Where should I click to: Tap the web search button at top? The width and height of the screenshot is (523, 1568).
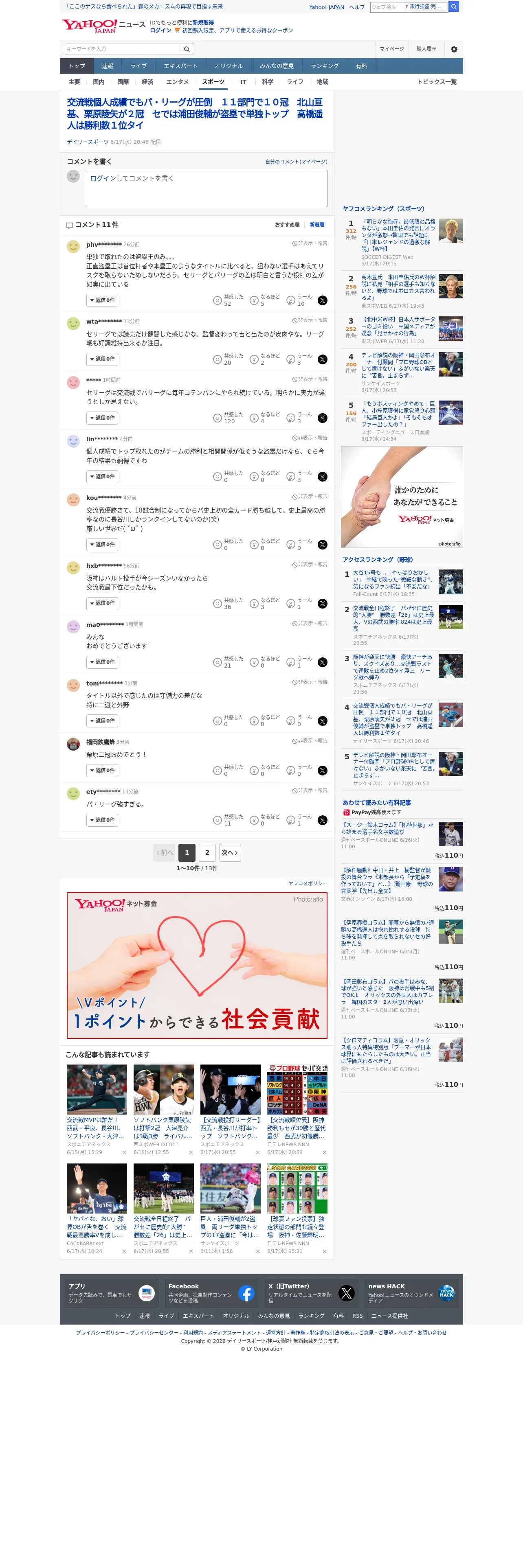click(x=454, y=7)
